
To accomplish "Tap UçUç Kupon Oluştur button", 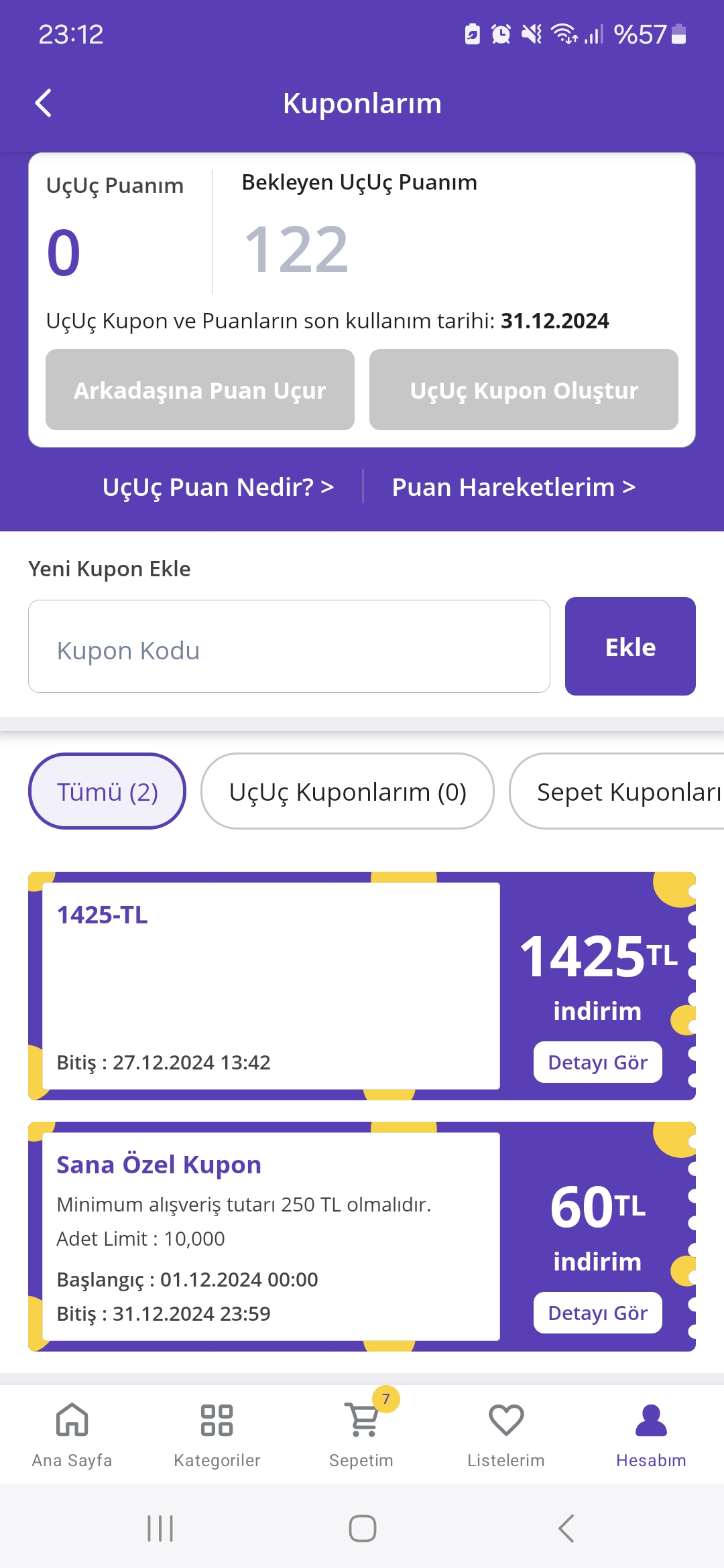I will [x=524, y=389].
